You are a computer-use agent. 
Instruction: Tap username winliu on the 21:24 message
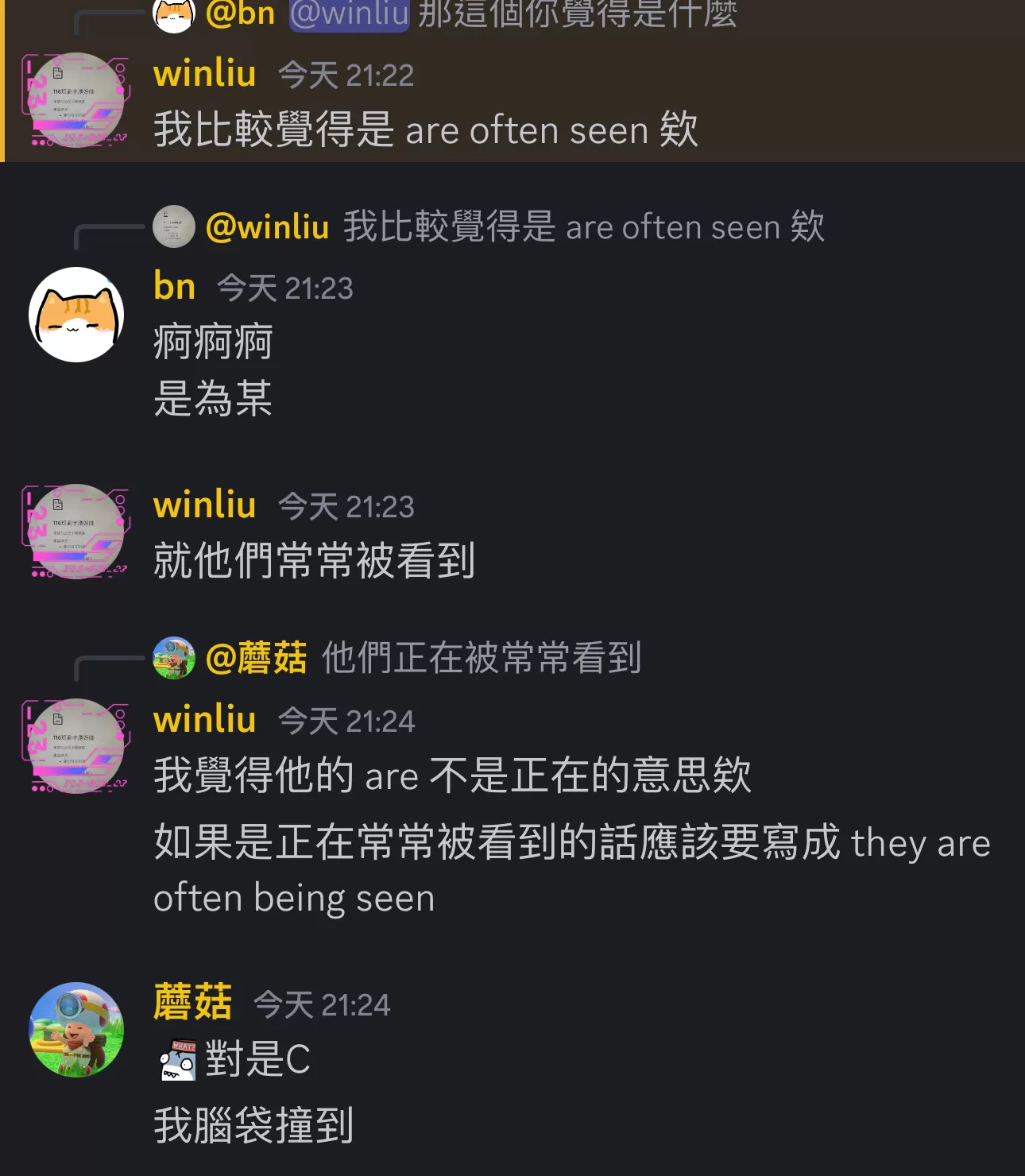(x=204, y=721)
